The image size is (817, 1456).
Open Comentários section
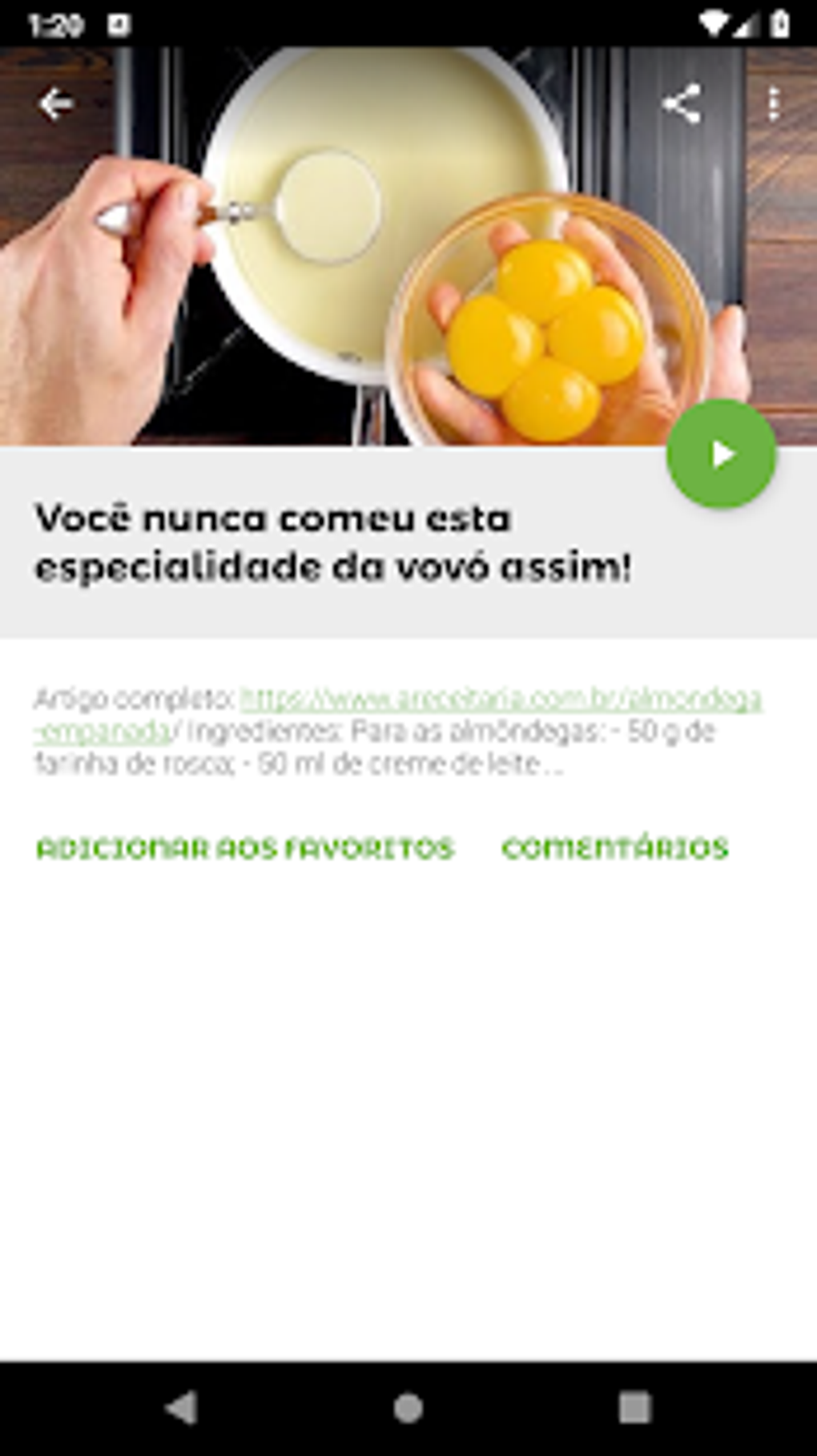click(615, 849)
